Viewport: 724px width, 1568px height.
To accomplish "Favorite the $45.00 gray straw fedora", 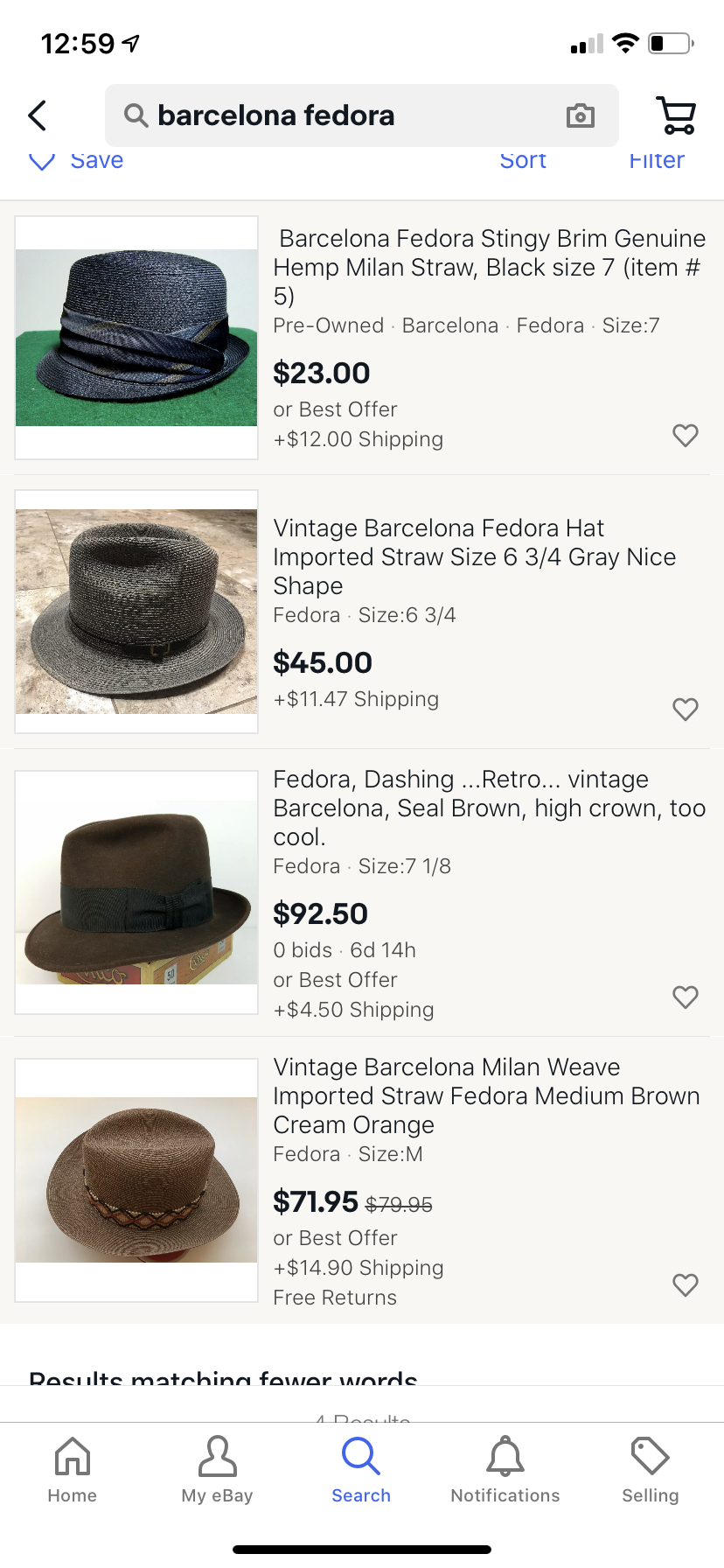I will 686,709.
